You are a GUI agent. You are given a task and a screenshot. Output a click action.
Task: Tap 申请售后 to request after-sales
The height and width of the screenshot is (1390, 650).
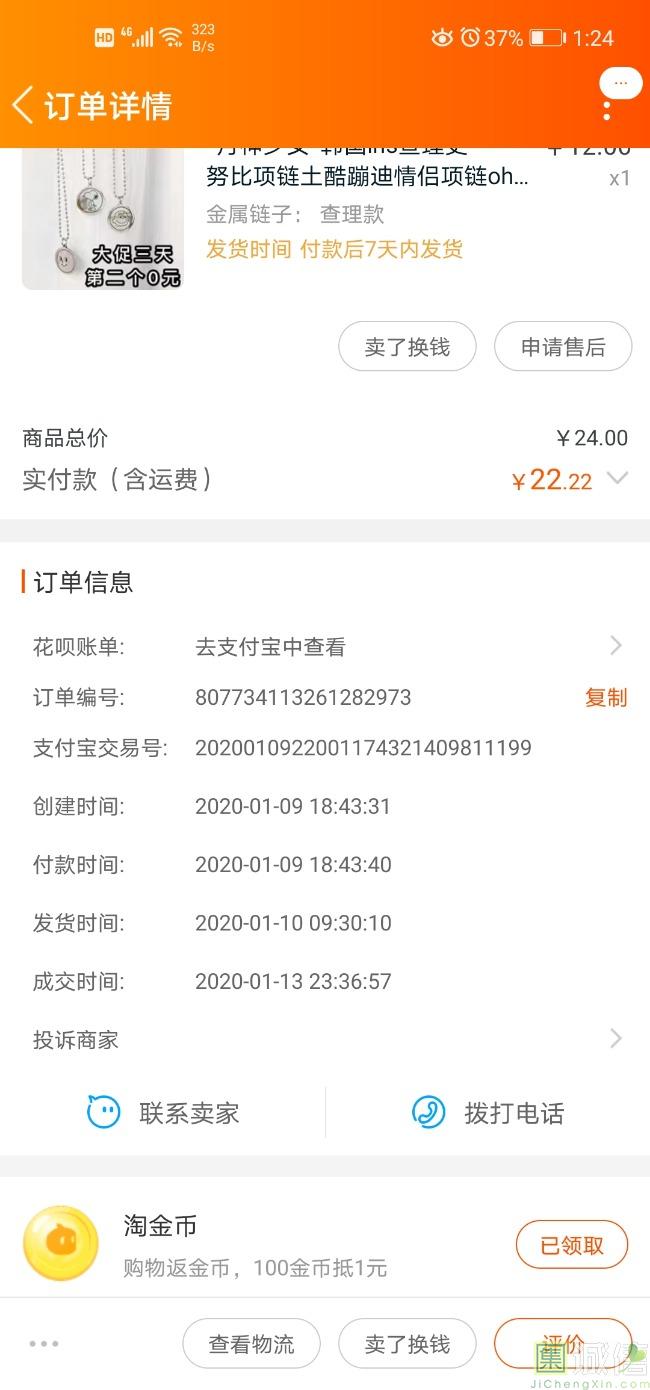pyautogui.click(x=563, y=347)
